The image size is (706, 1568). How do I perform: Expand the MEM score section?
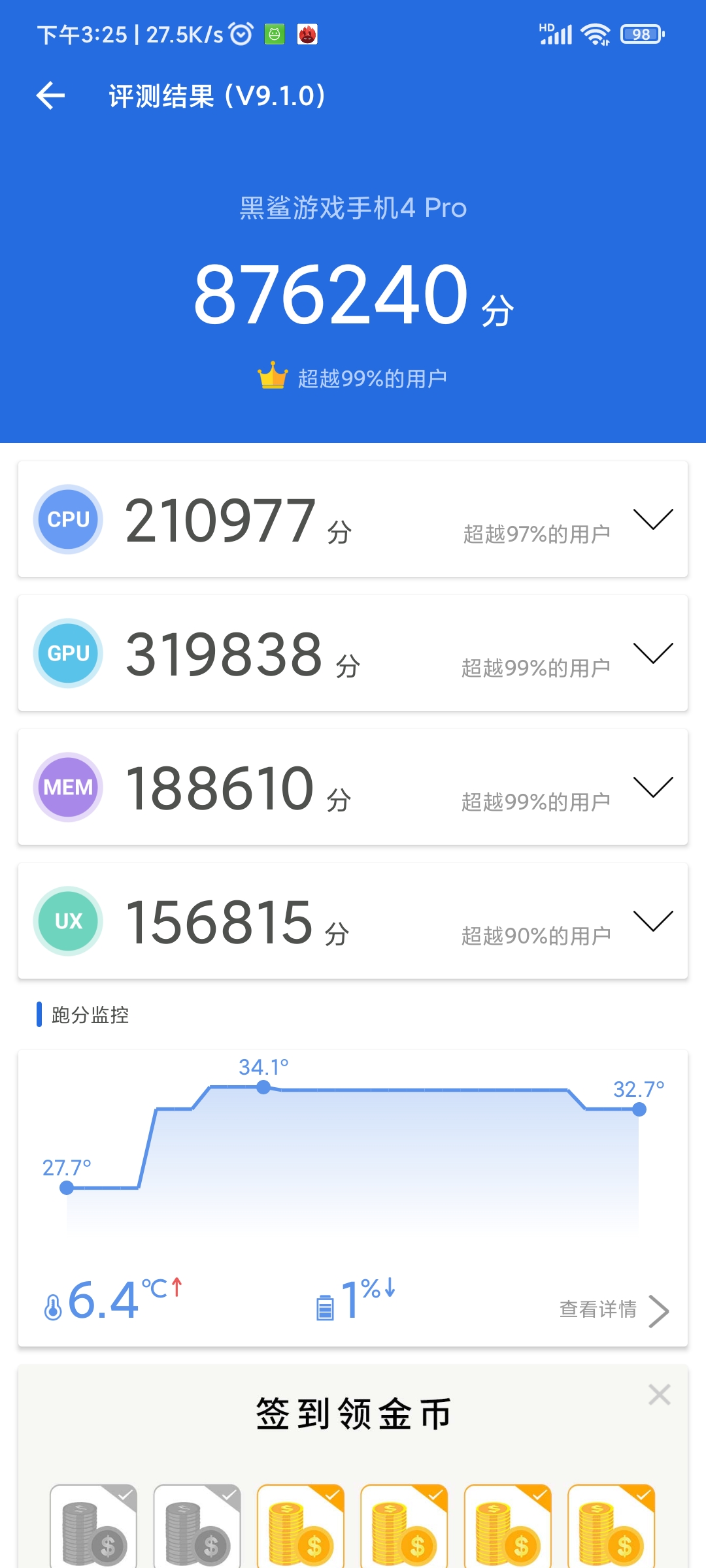(652, 787)
